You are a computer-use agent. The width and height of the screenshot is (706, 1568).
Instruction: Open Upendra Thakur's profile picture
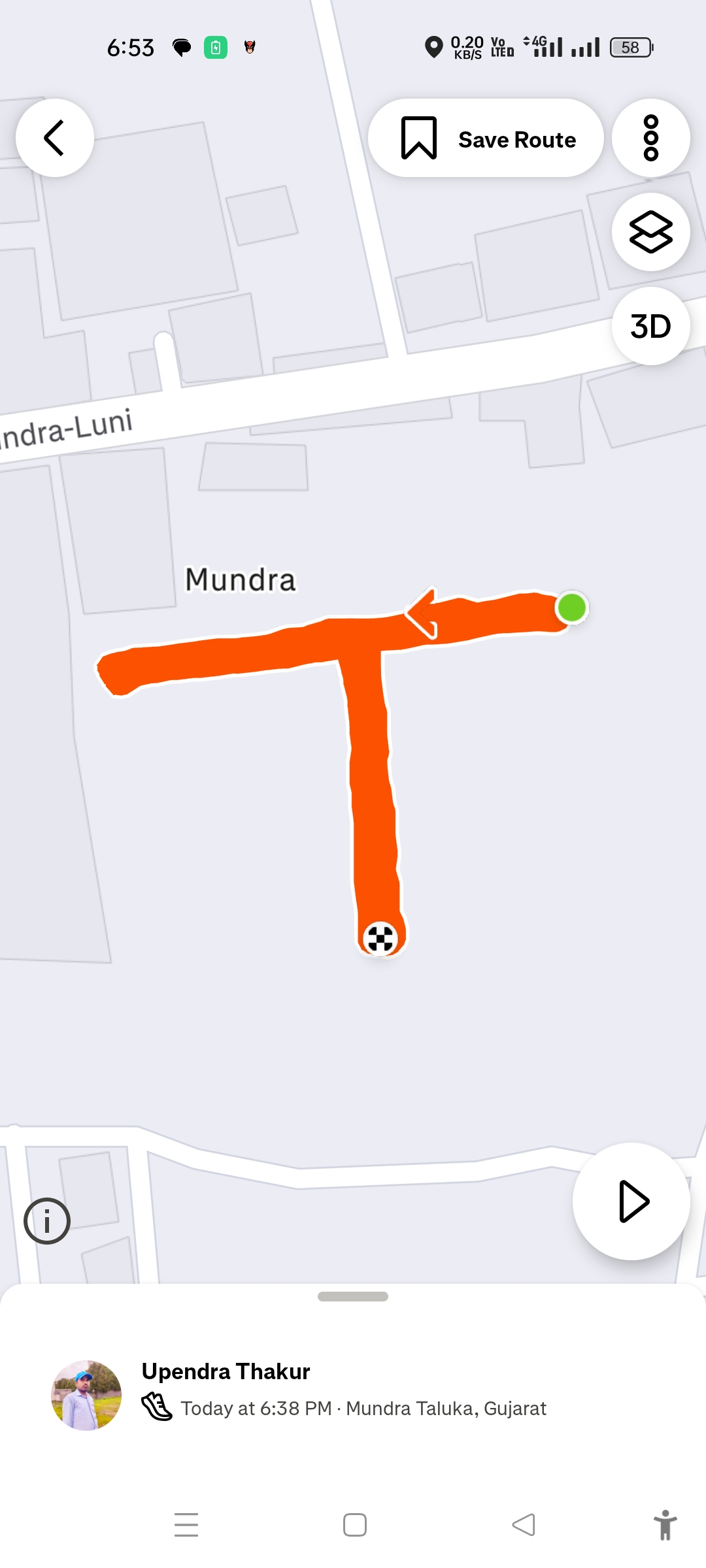coord(86,1395)
